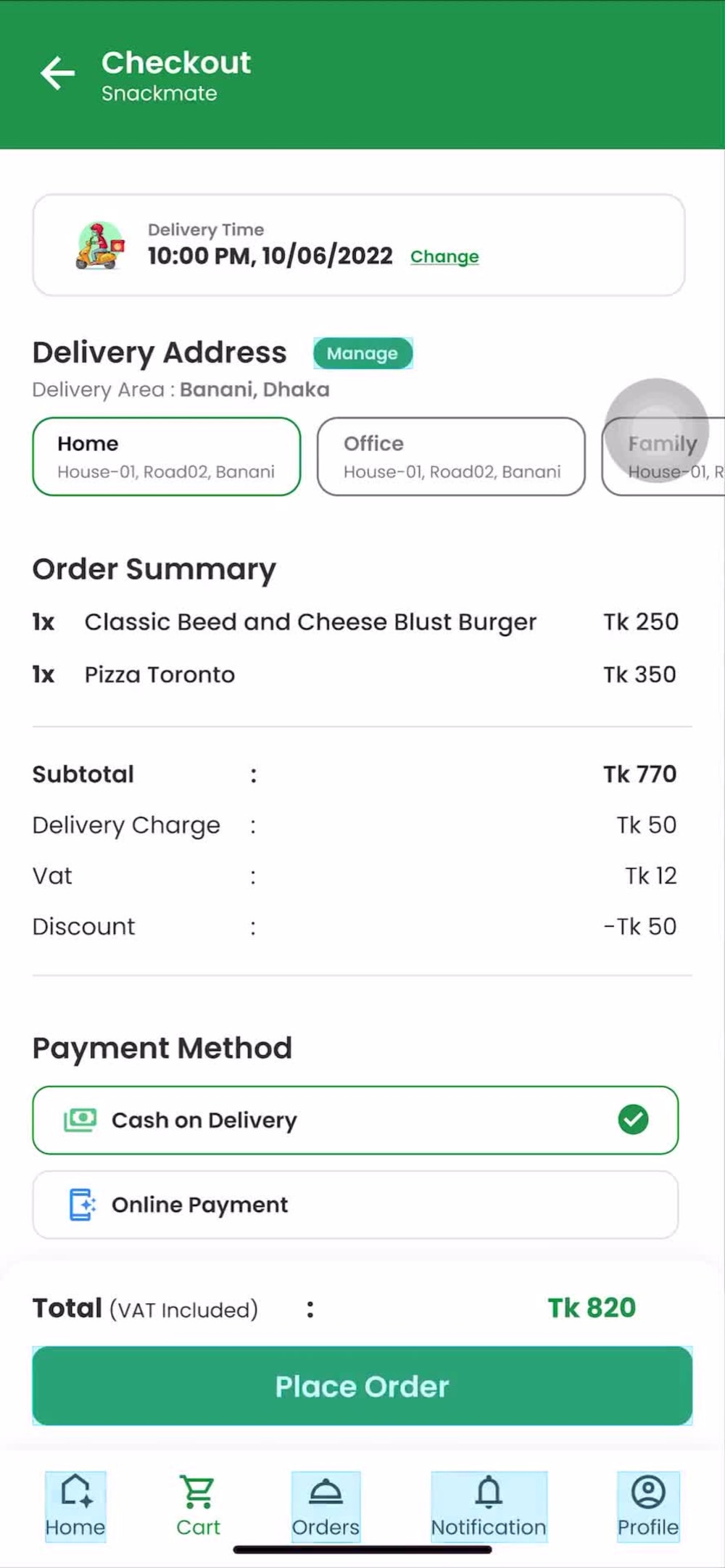The image size is (725, 1568).
Task: Pick the Family delivery address
Action: (663, 456)
